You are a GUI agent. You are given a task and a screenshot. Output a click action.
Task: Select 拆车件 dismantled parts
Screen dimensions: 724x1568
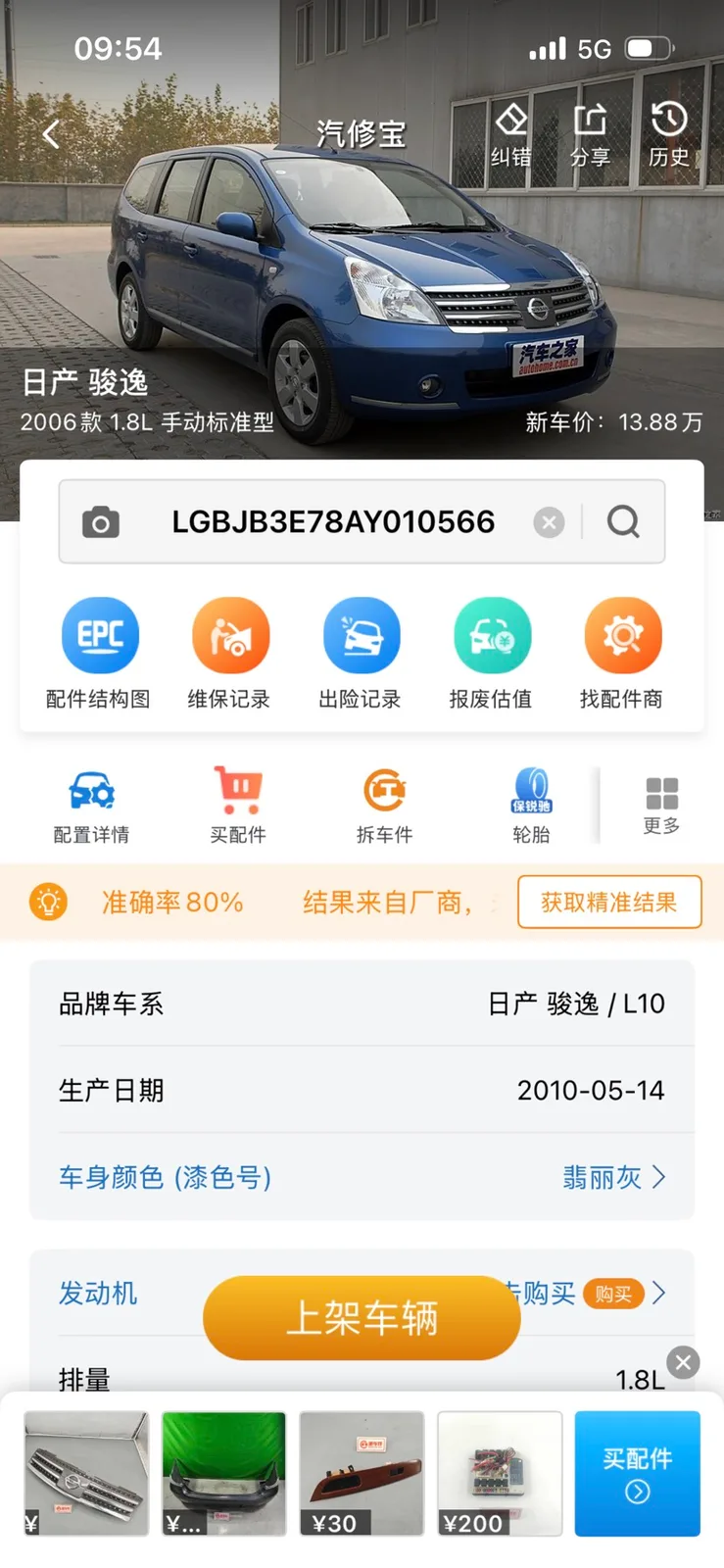click(385, 807)
